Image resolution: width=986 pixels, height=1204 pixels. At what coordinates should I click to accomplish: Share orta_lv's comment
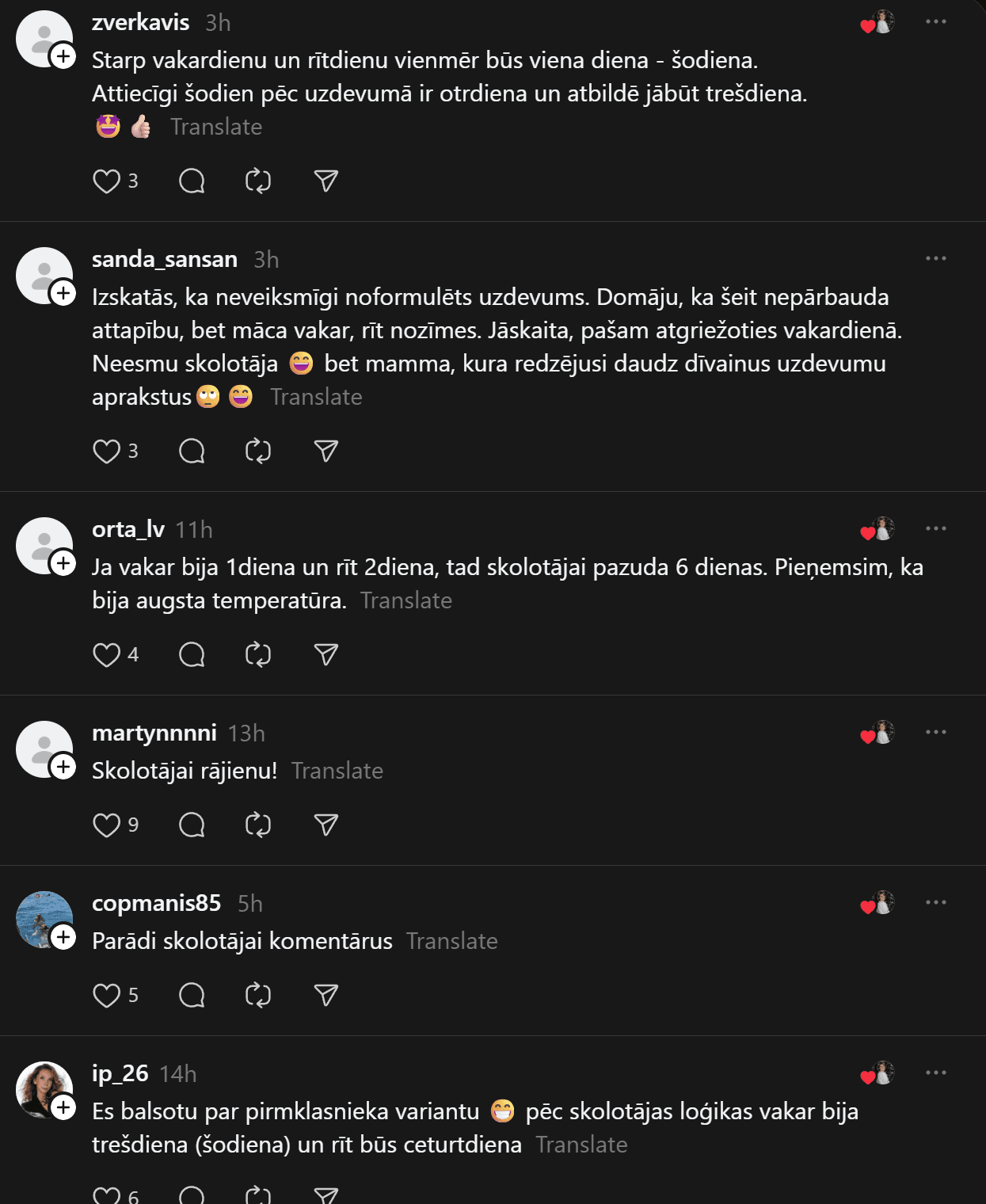pos(326,655)
